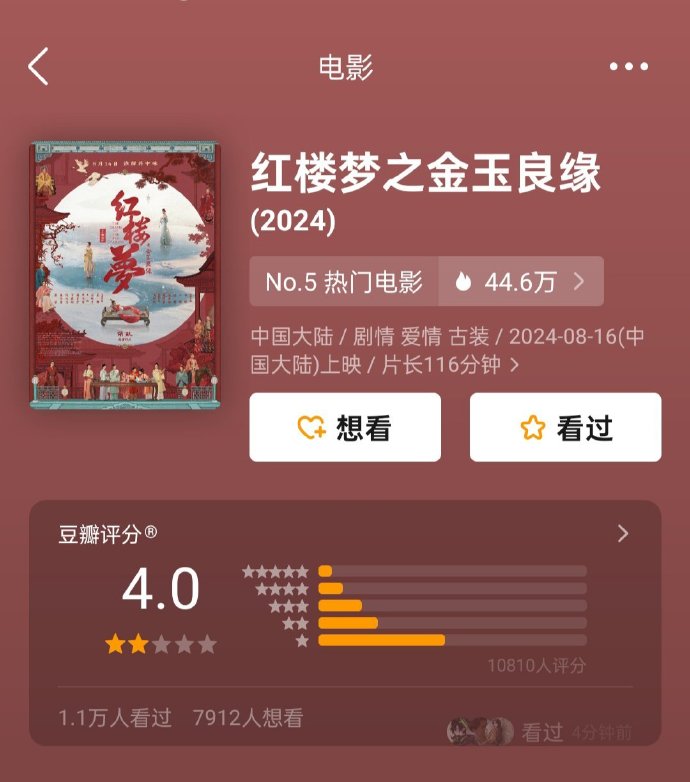Go back using the top-left arrow
The width and height of the screenshot is (690, 782).
pyautogui.click(x=39, y=67)
